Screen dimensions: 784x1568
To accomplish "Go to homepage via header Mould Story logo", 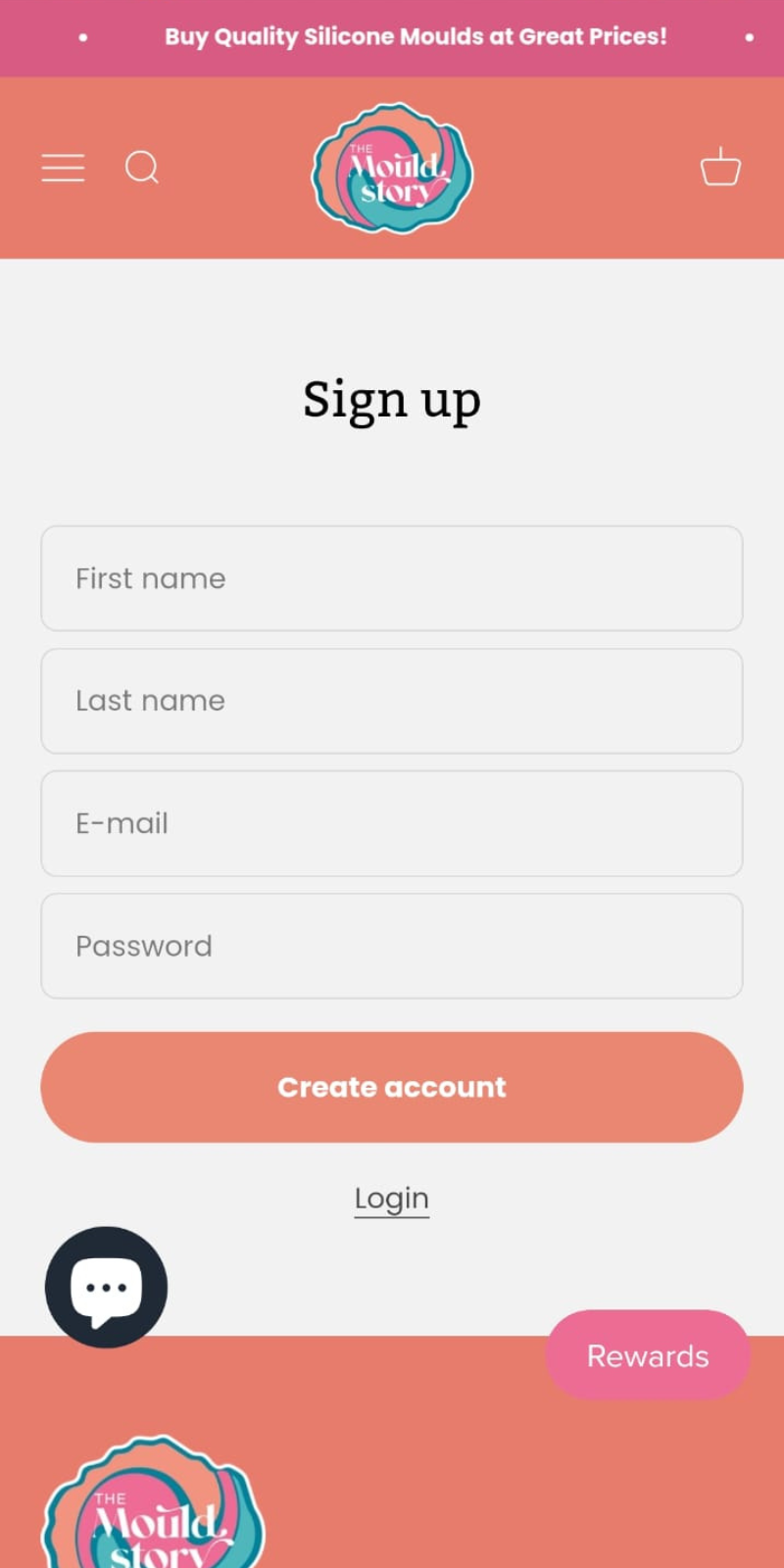I will pos(392,169).
